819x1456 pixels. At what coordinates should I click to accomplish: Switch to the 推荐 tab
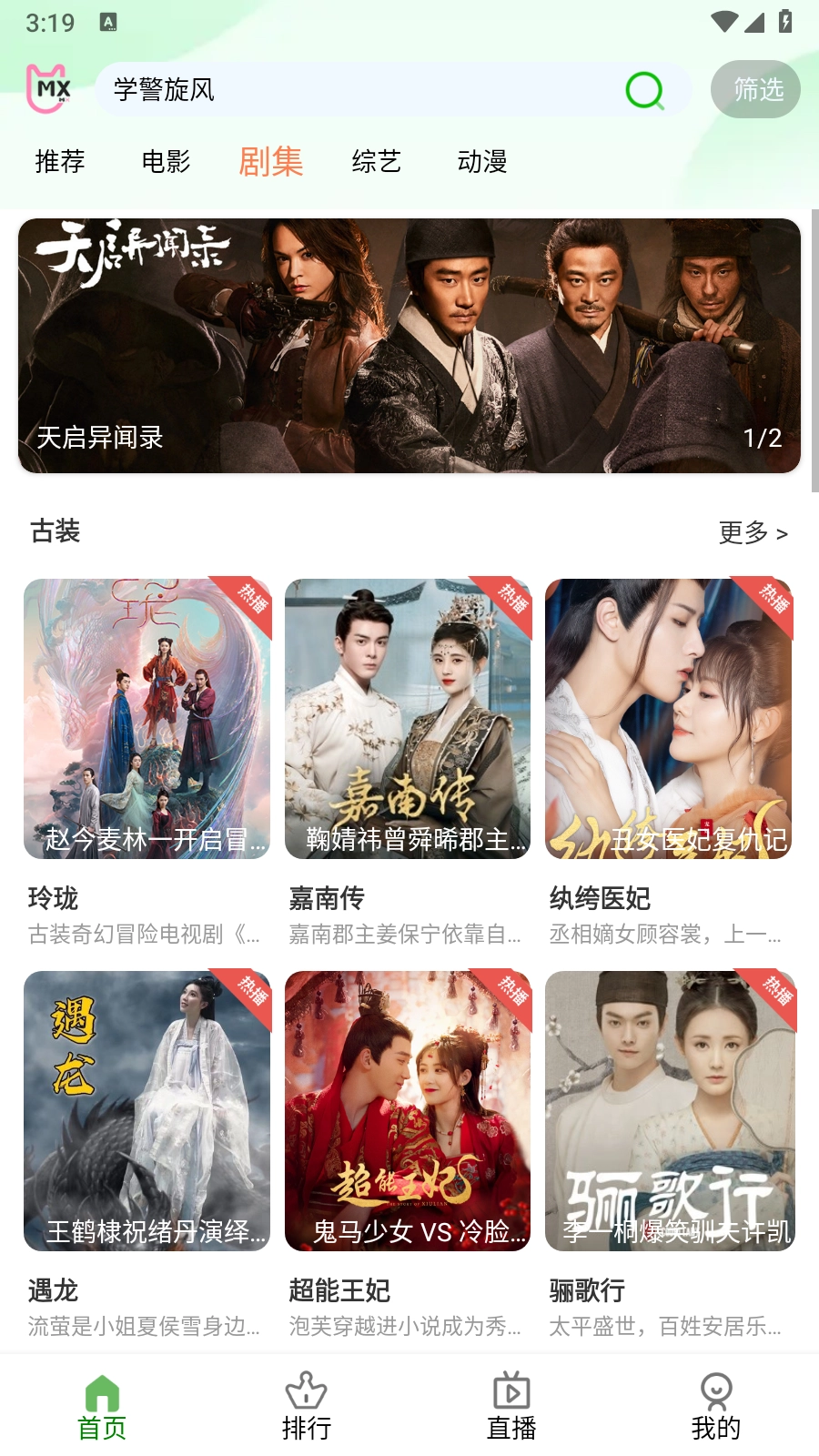pyautogui.click(x=60, y=162)
